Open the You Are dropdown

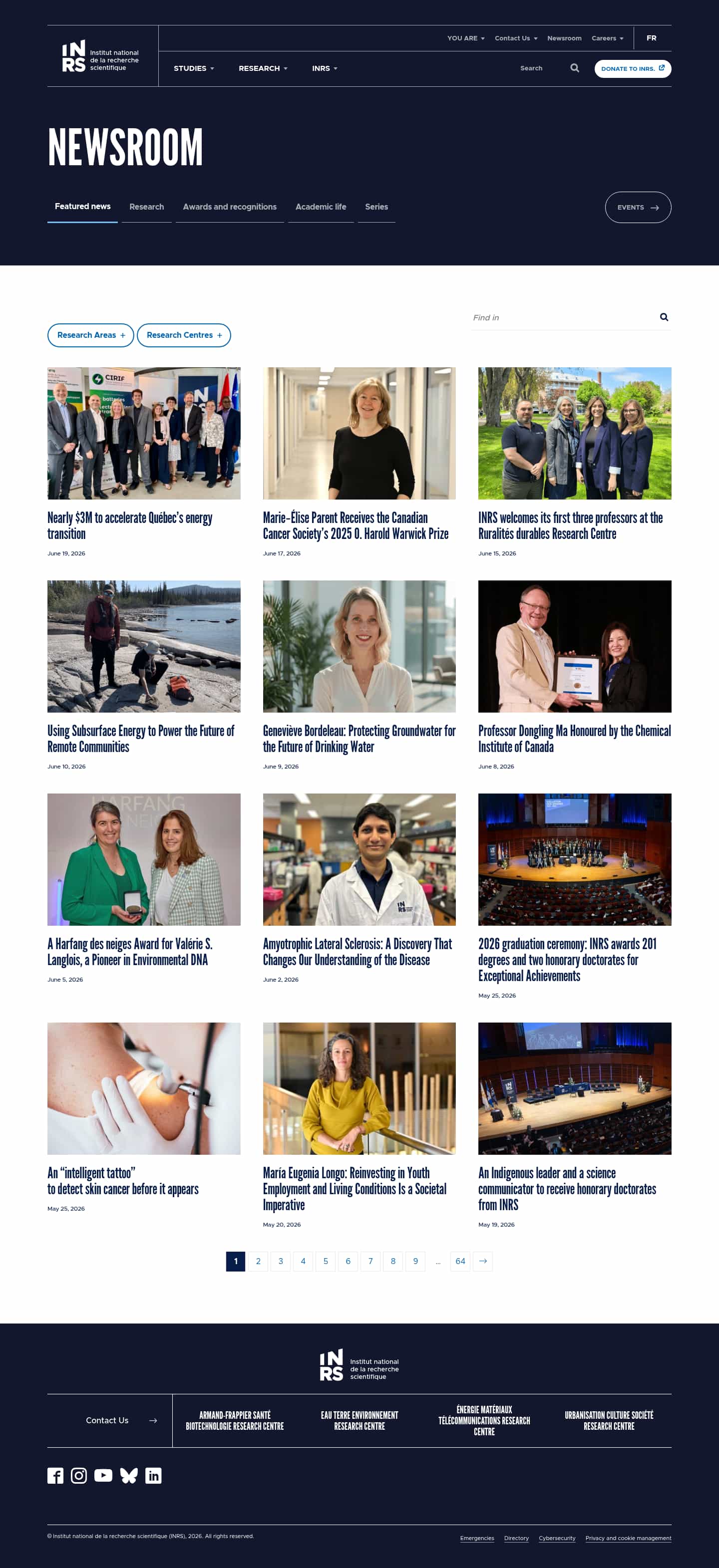tap(466, 38)
